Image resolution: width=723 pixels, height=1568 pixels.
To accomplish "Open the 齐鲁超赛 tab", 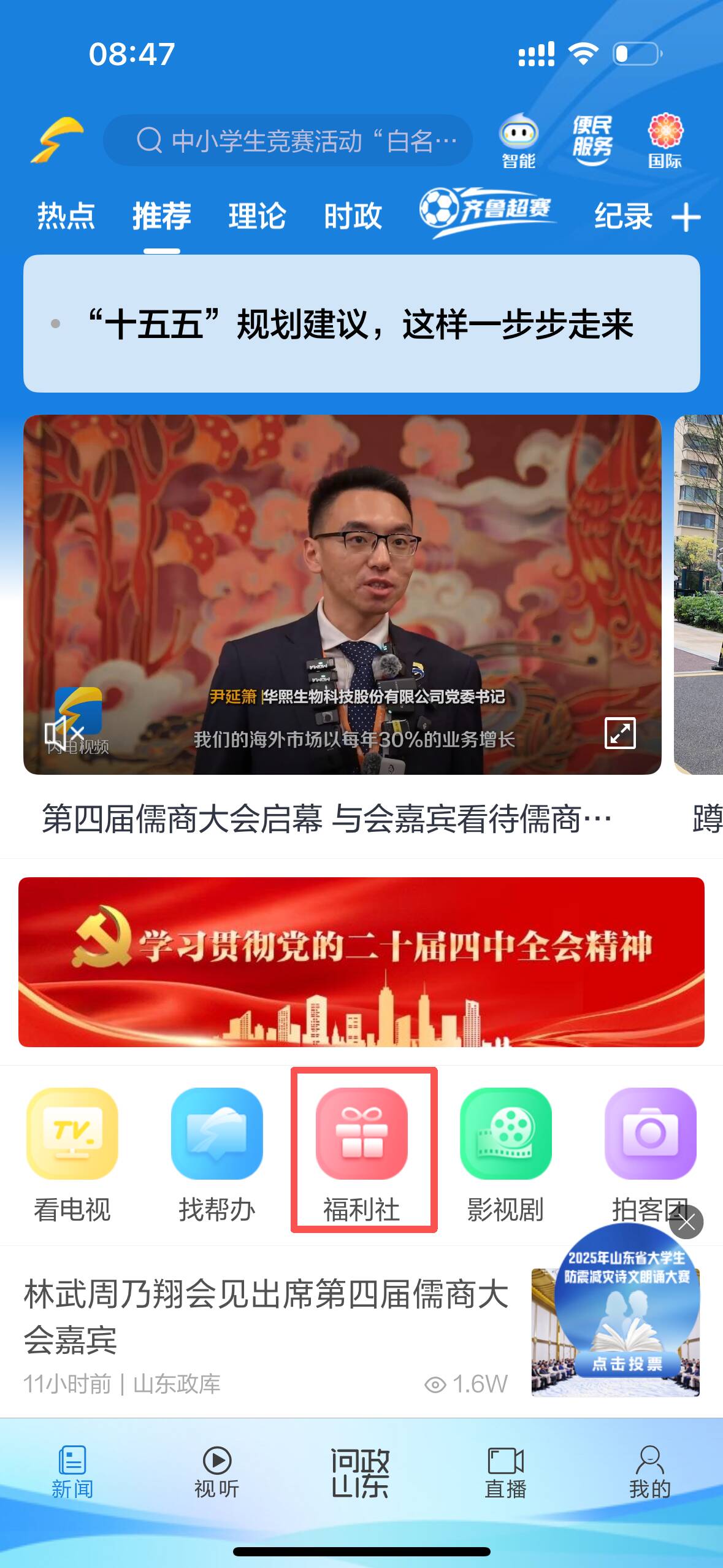I will (x=487, y=212).
